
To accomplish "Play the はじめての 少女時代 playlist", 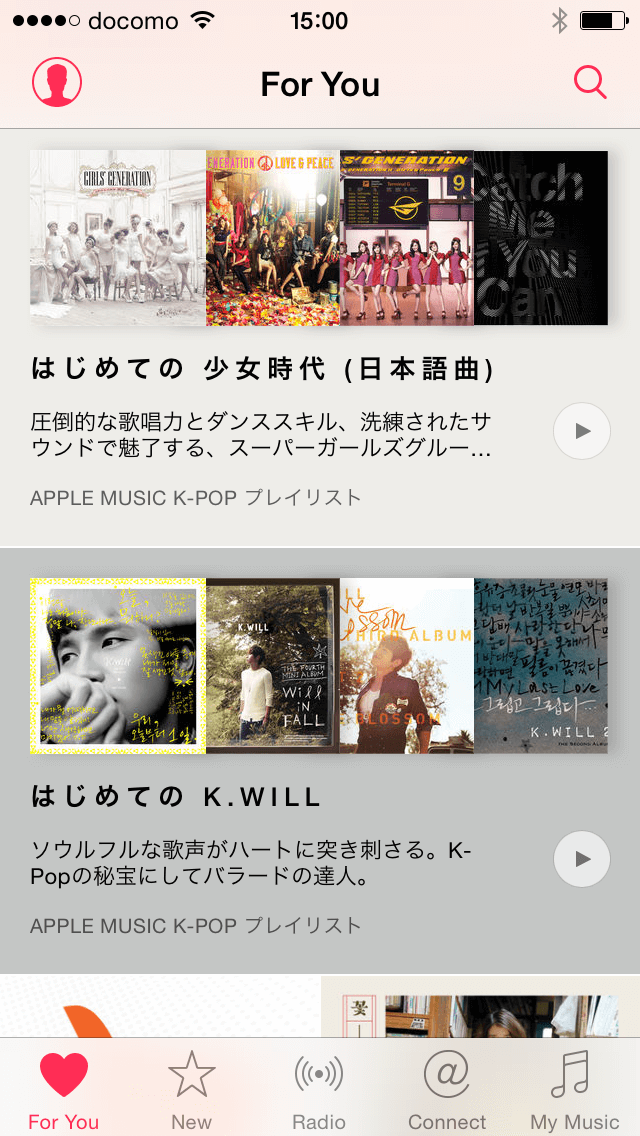I will (x=581, y=431).
